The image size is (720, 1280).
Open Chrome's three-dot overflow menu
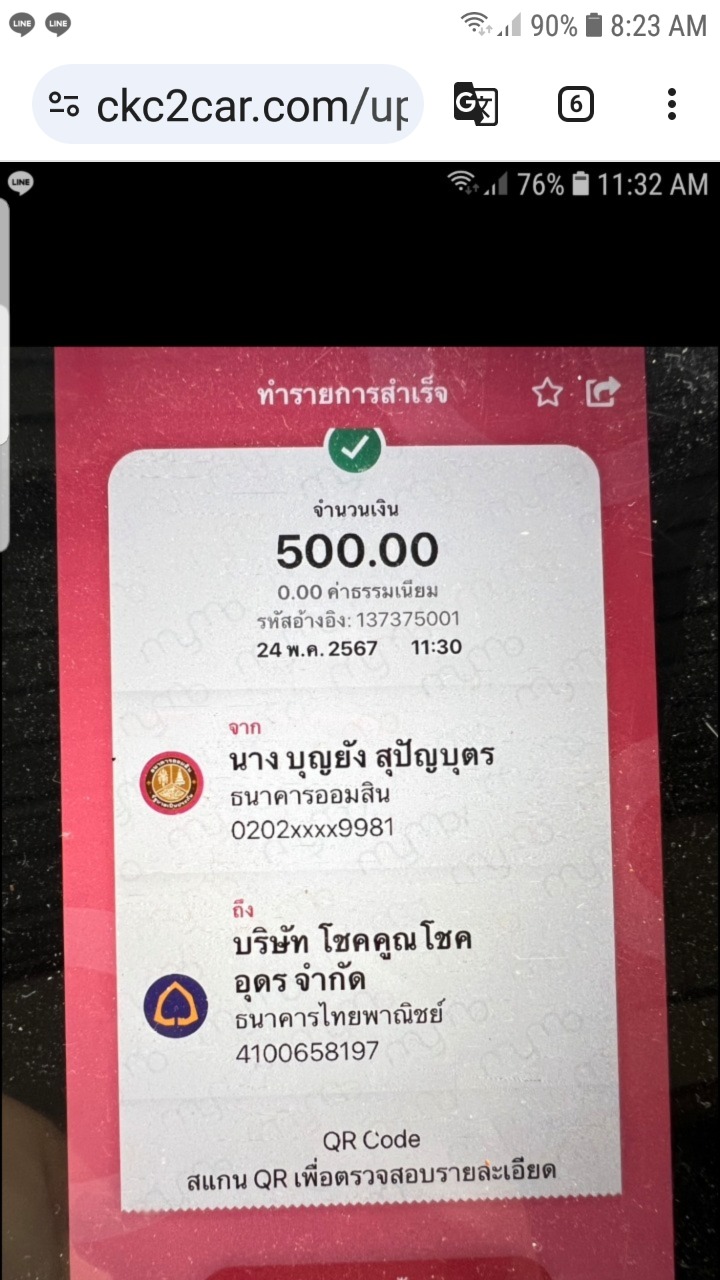(x=671, y=104)
